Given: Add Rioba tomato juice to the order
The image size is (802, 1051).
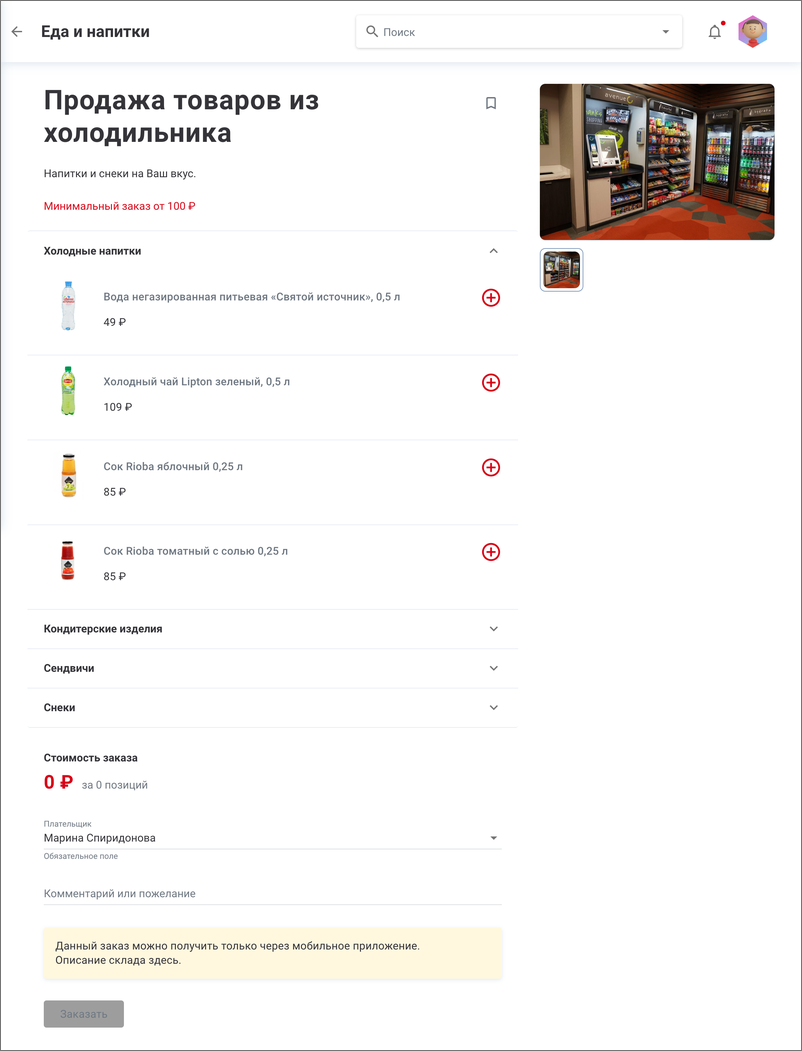Looking at the screenshot, I should 491,552.
